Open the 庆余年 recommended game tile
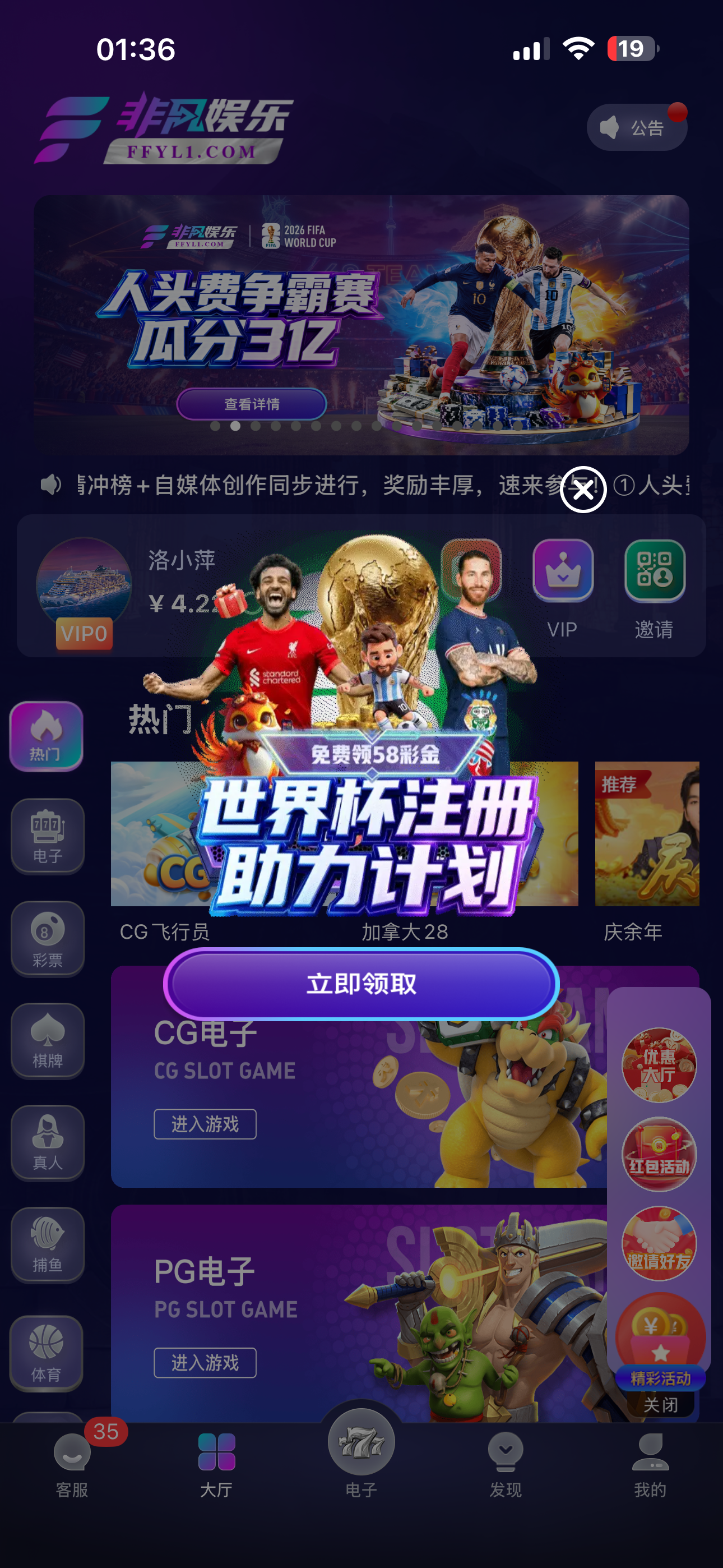The image size is (723, 1568). (x=647, y=851)
